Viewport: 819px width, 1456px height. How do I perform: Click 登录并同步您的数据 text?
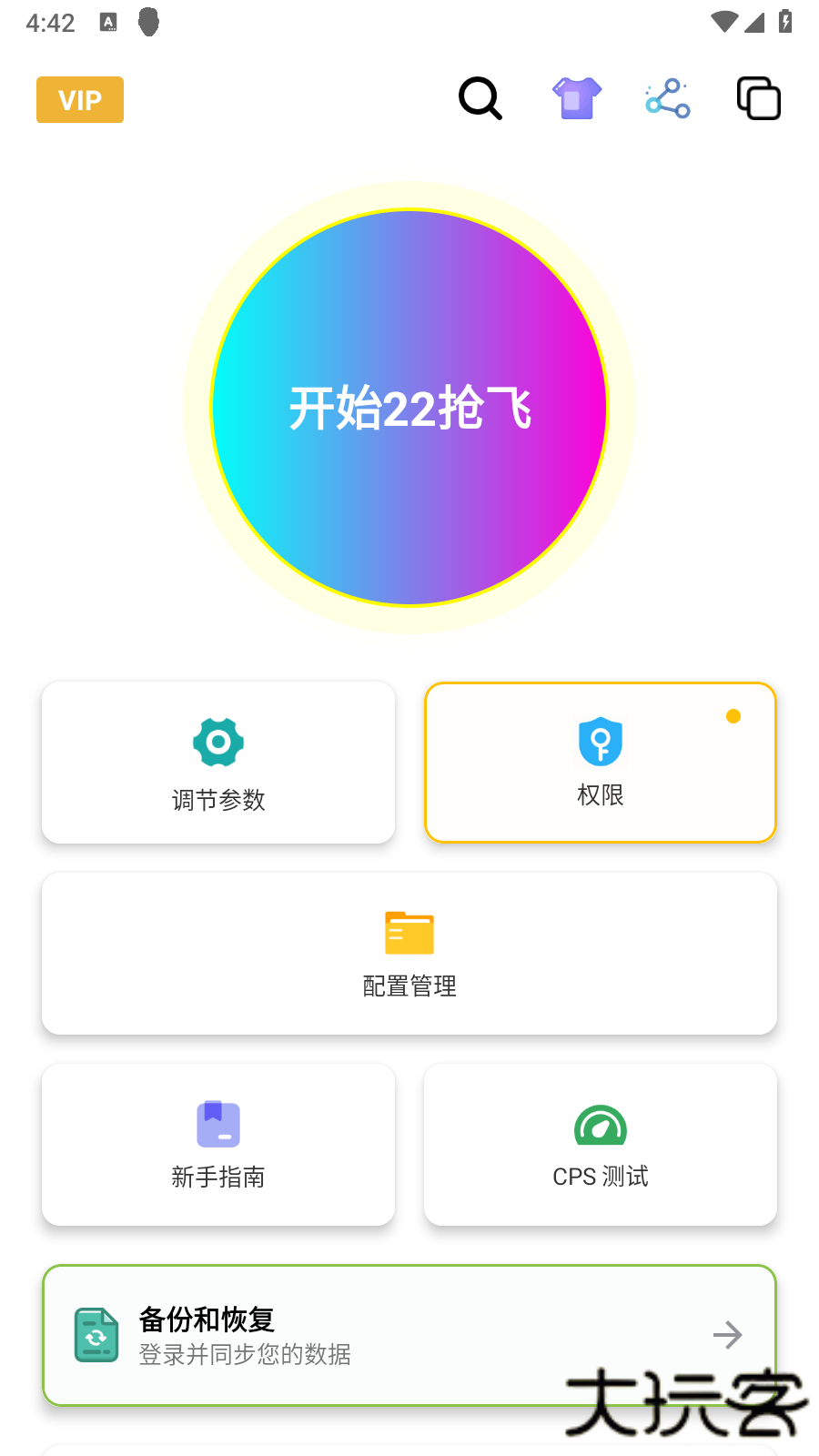coord(244,1355)
